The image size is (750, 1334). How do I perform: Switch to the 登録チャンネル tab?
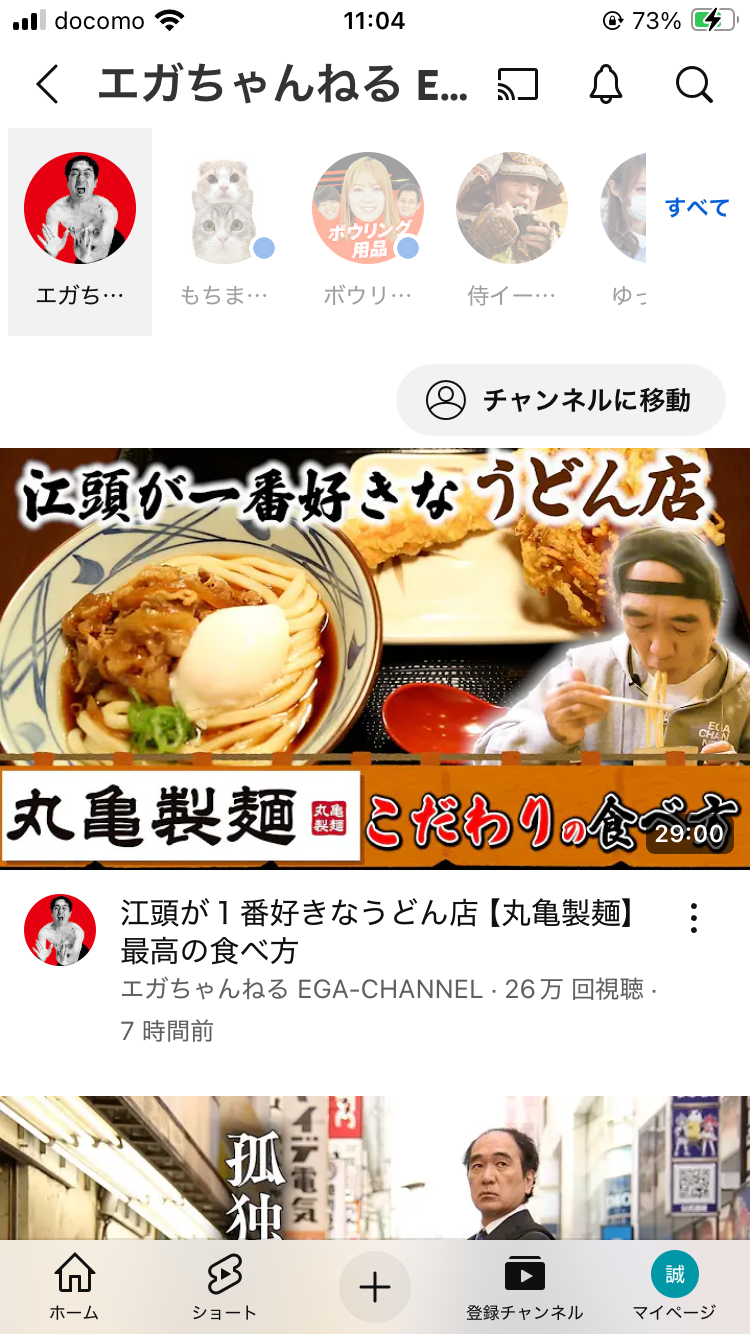pos(525,1288)
